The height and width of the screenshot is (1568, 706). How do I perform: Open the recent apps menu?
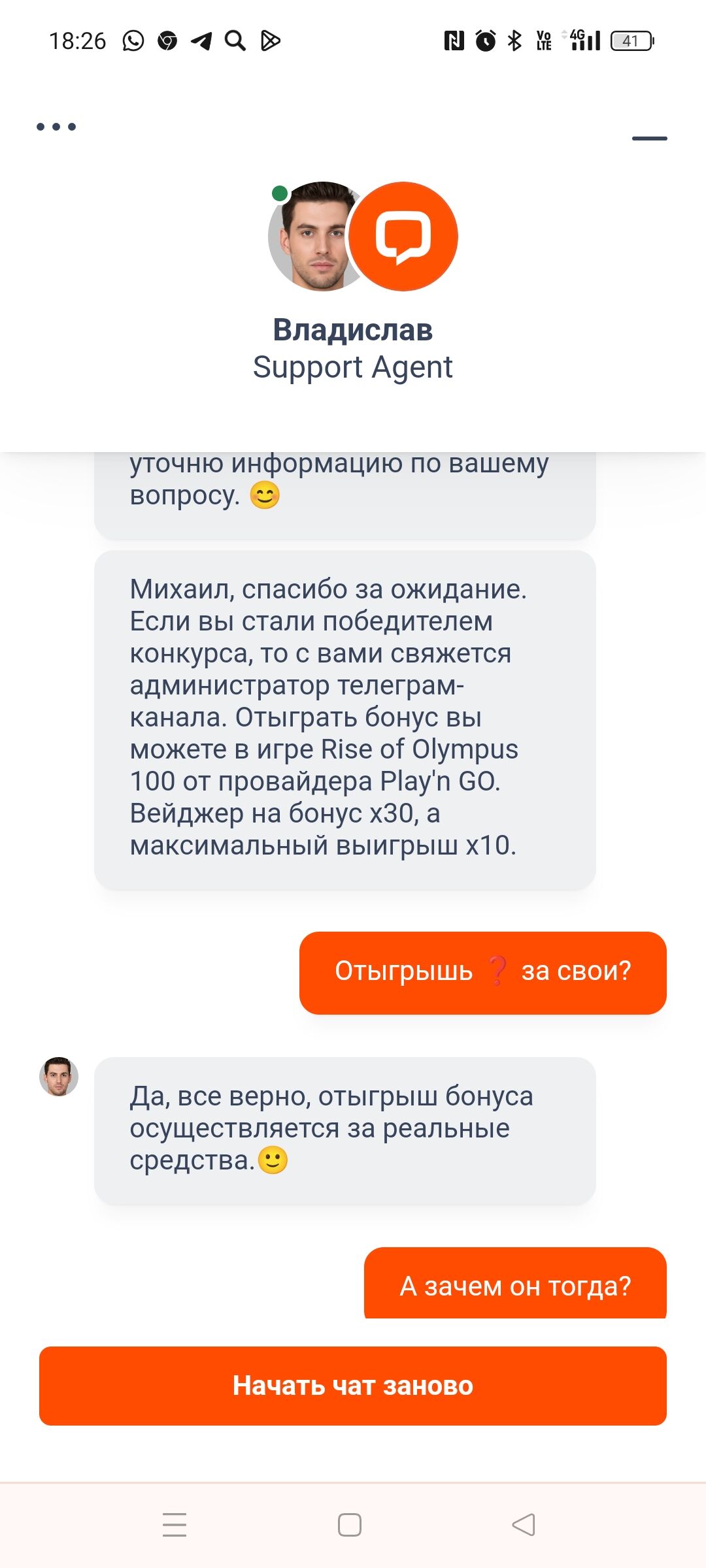(x=175, y=1525)
